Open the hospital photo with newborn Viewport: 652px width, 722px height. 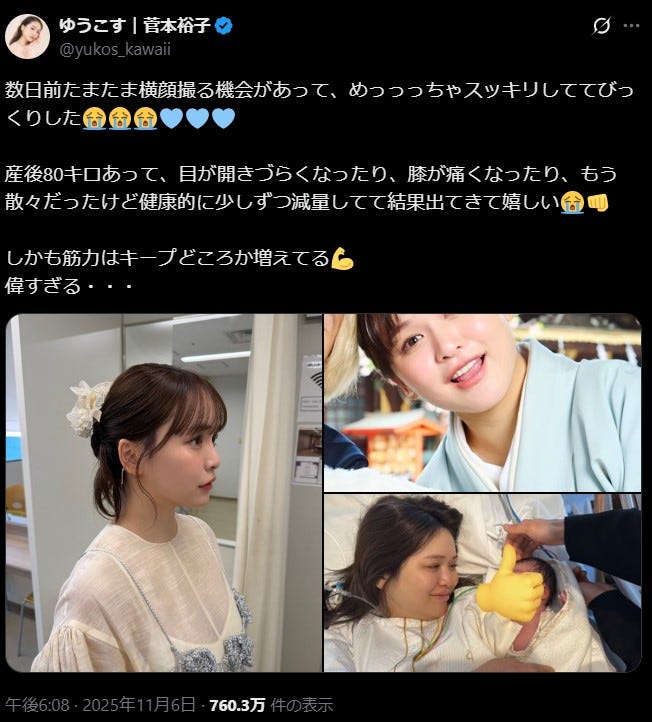coord(482,583)
